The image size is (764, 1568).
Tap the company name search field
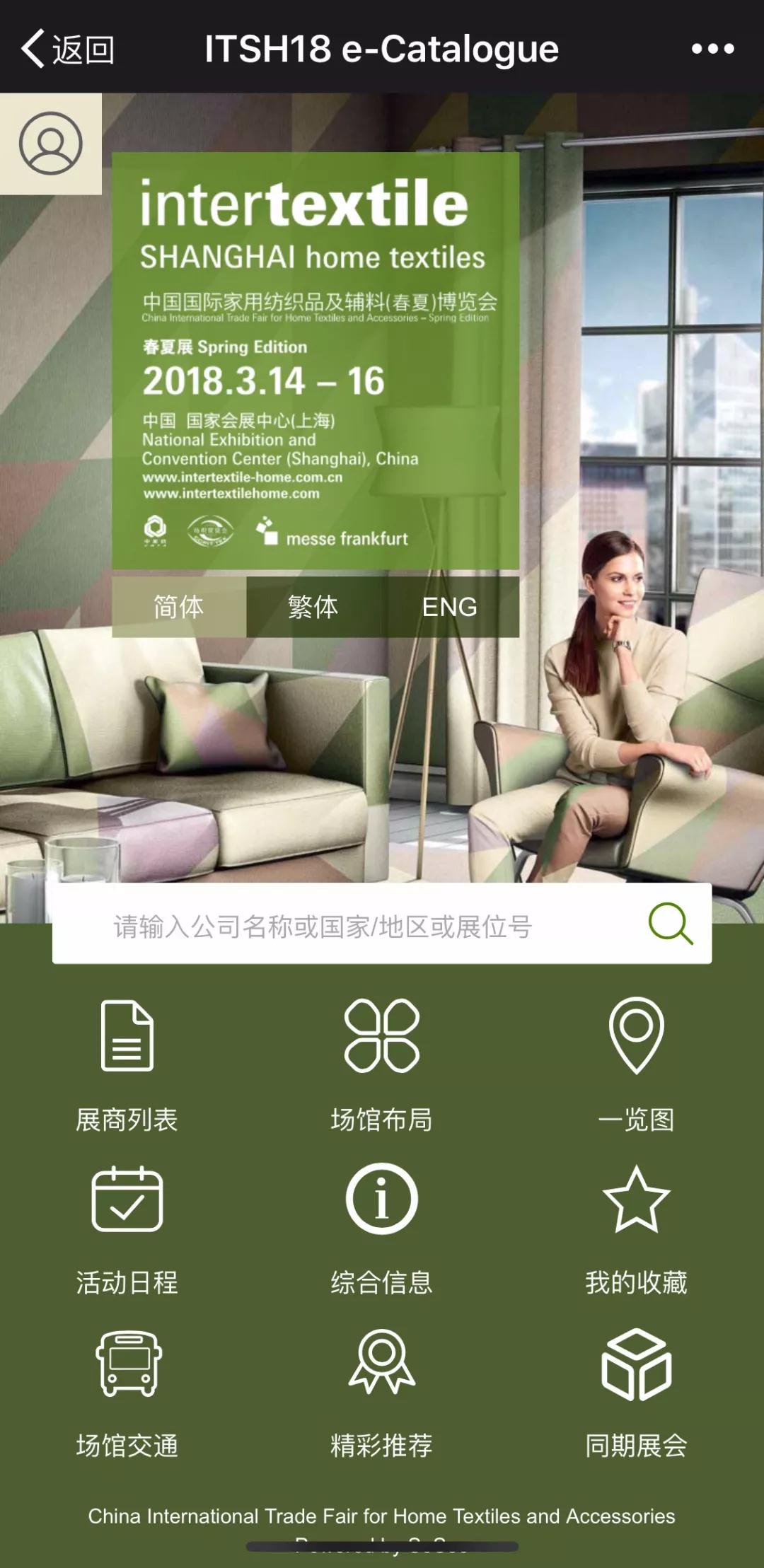coord(340,926)
